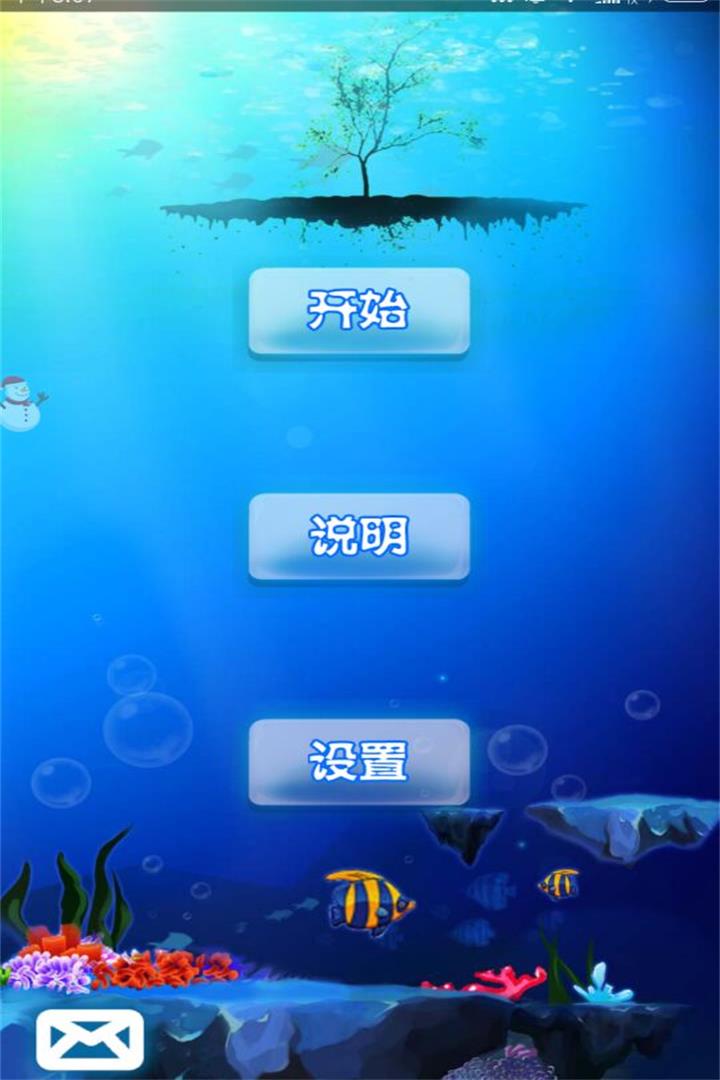Tap the 开始 start button
Screen dimensions: 720x1080
(x=359, y=311)
